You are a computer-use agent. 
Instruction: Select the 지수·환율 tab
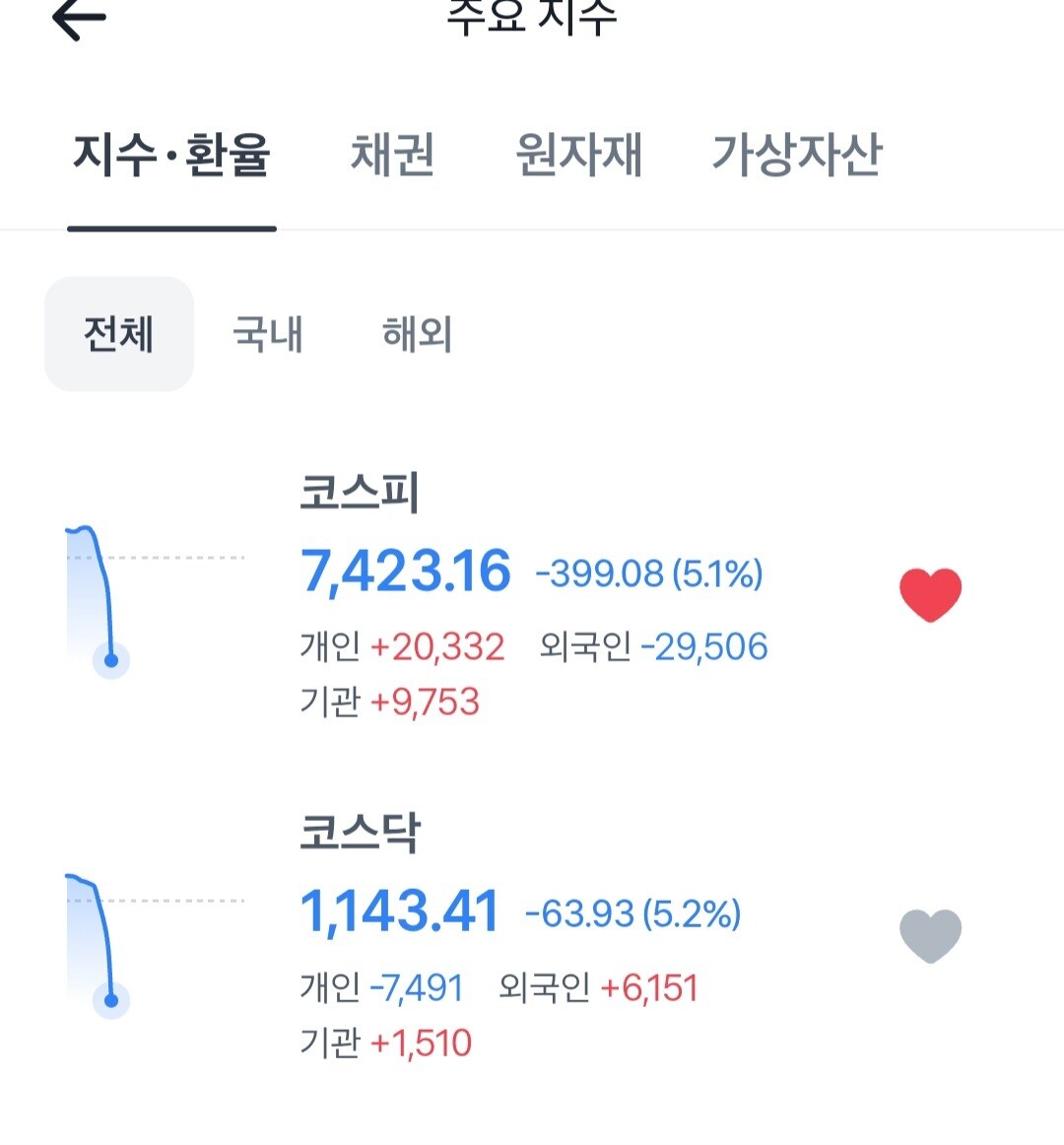click(171, 155)
